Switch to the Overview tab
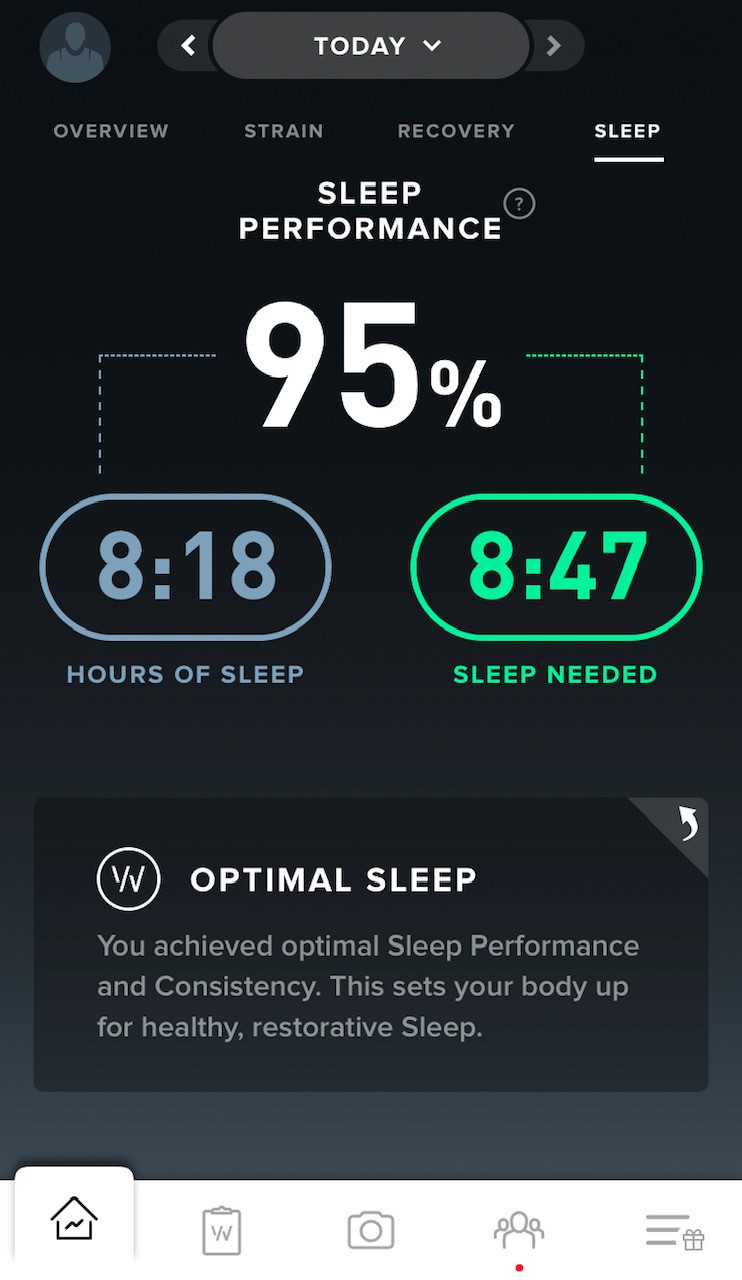Screen dimensions: 742x1280 (x=111, y=131)
